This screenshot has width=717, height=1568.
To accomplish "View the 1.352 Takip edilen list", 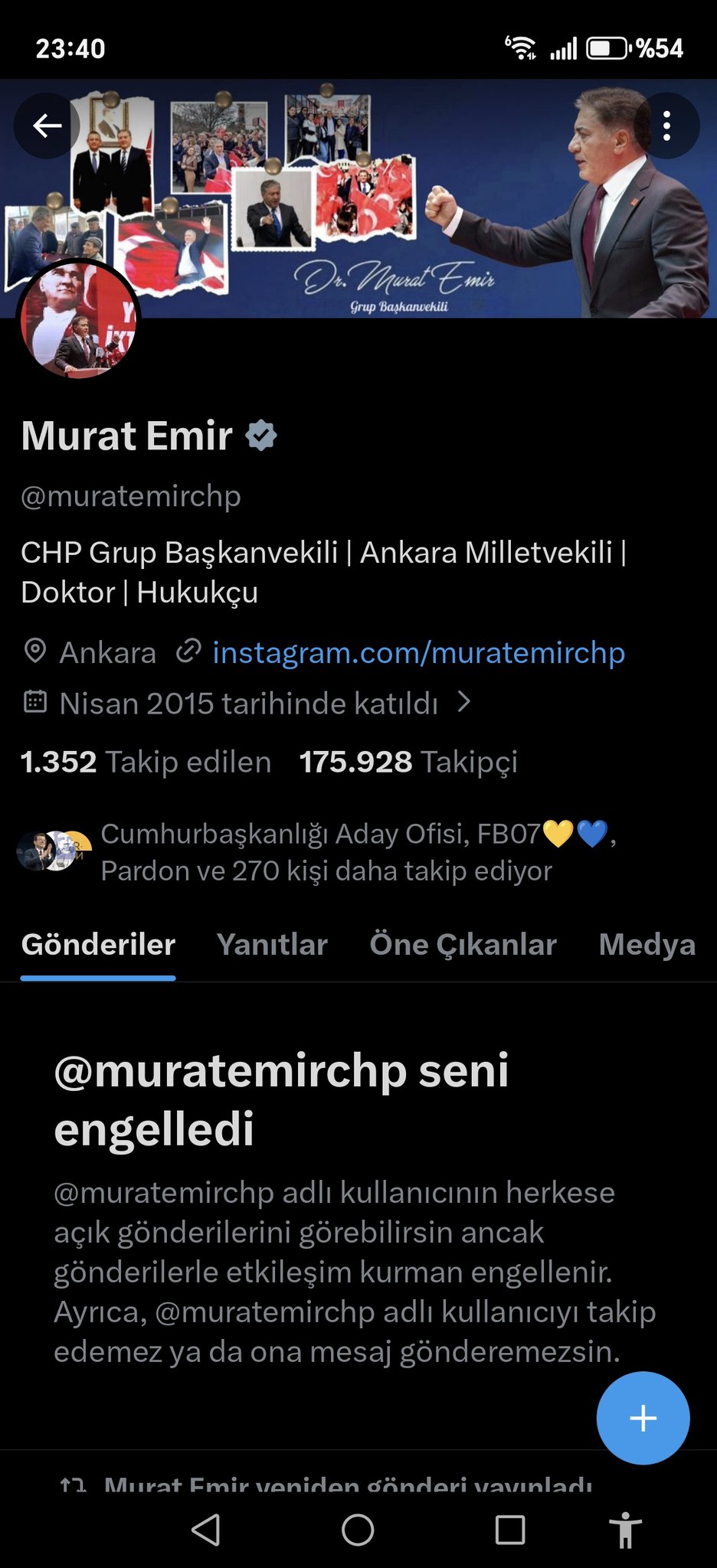I will tap(146, 762).
